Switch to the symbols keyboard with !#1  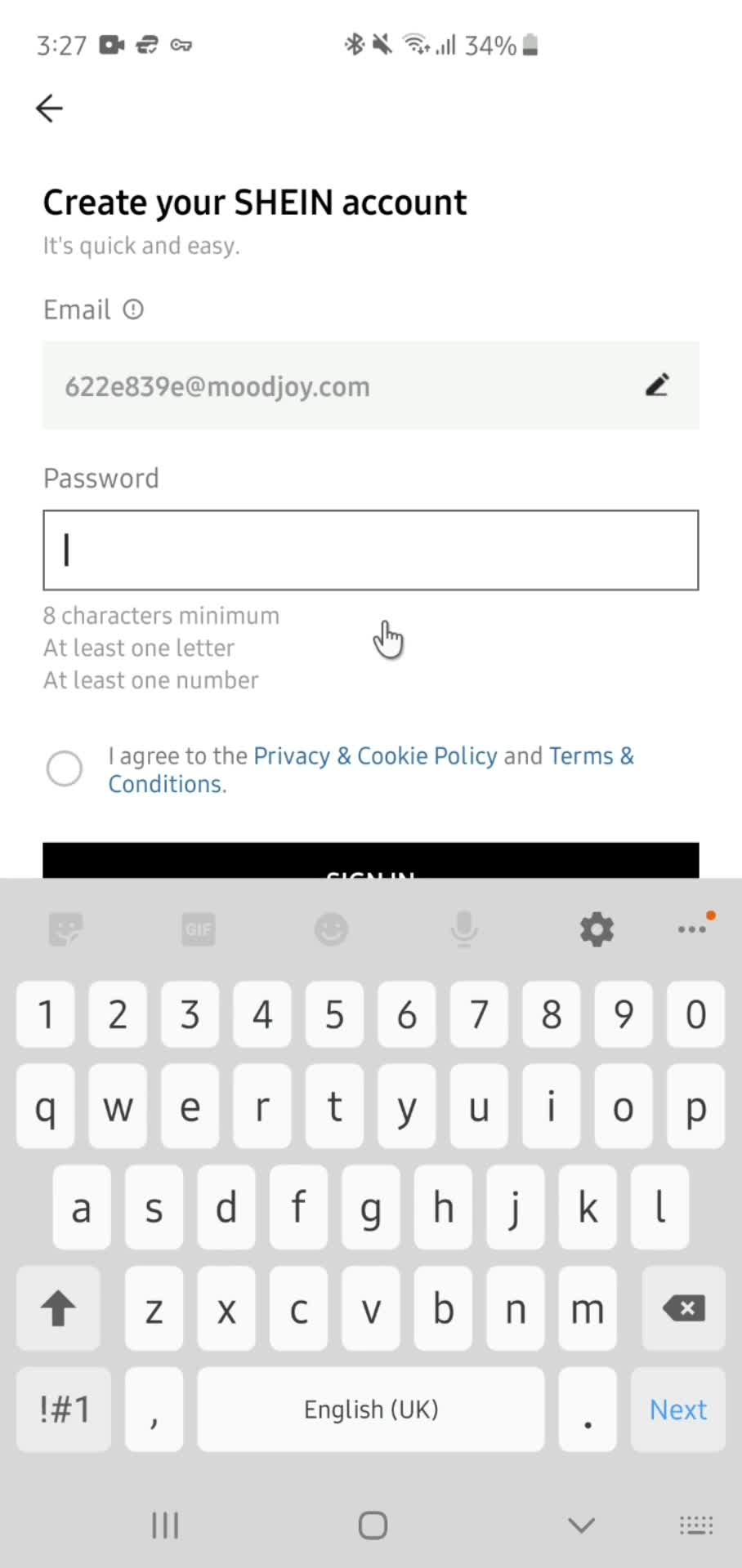pyautogui.click(x=63, y=1409)
